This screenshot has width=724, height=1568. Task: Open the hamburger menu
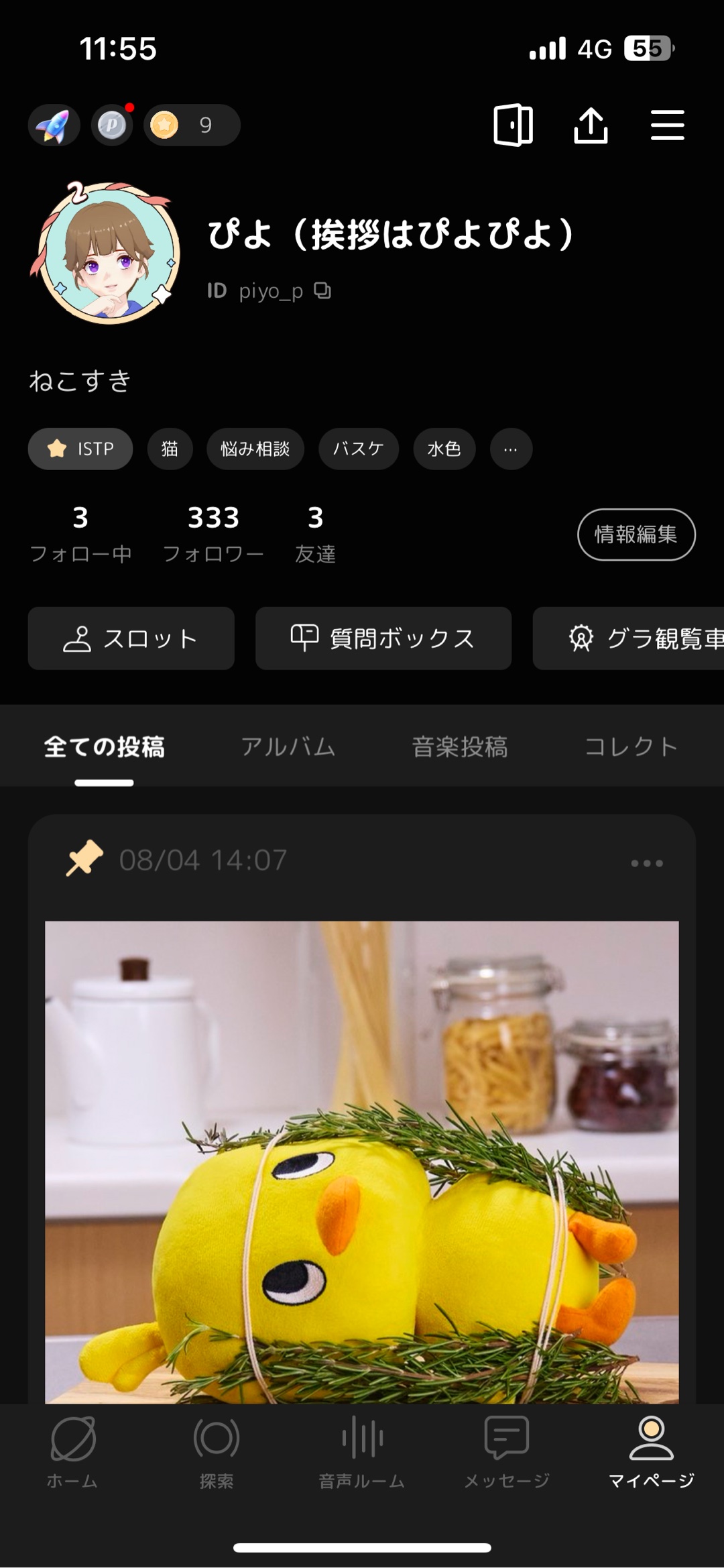pos(667,125)
